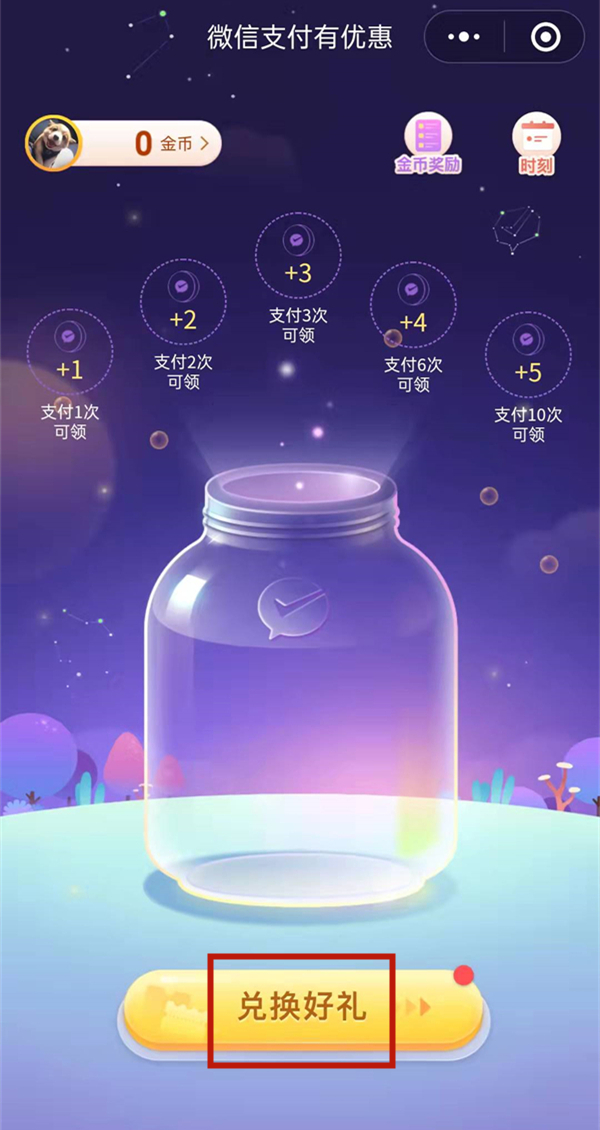600x1130 pixels.
Task: Claim the +2 coin bubble
Action: 183,301
